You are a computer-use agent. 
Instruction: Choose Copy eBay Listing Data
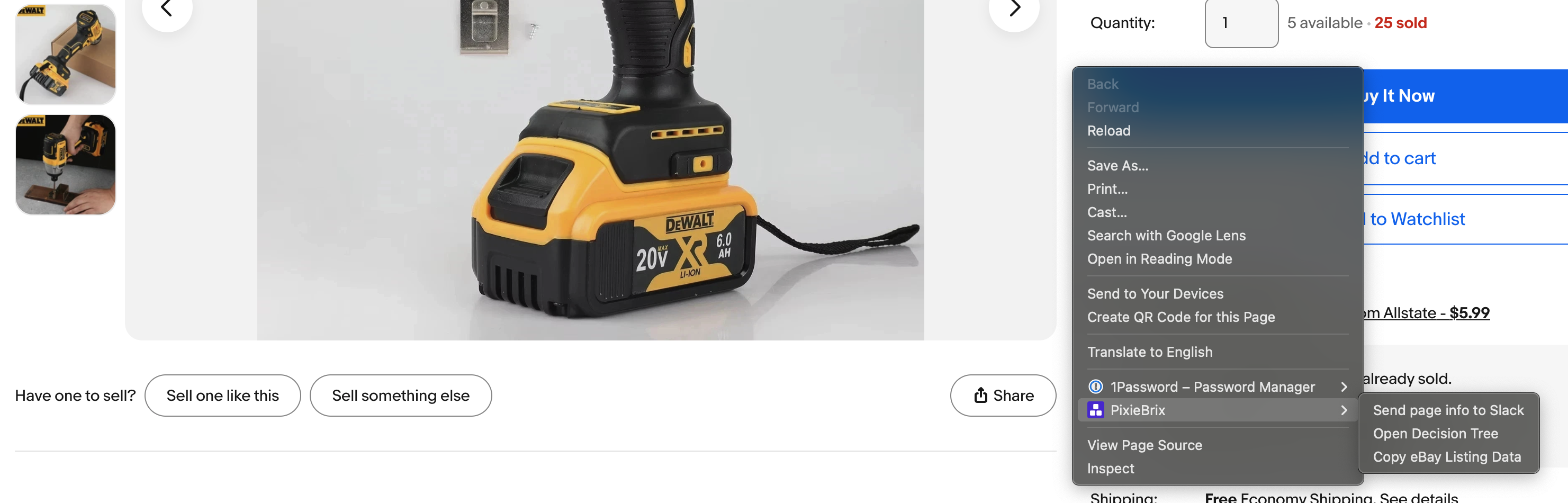(1446, 457)
